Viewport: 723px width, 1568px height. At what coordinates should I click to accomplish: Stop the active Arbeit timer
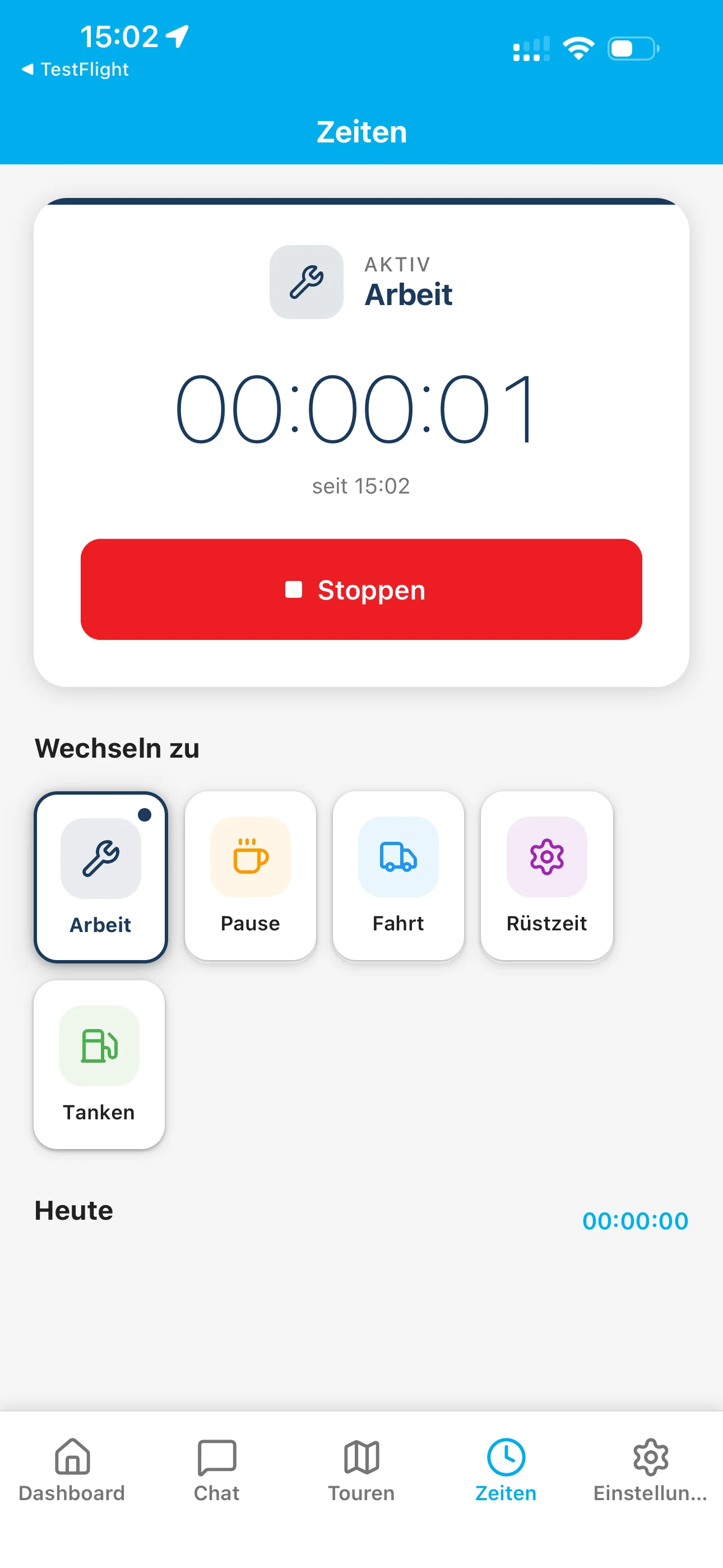pos(361,589)
